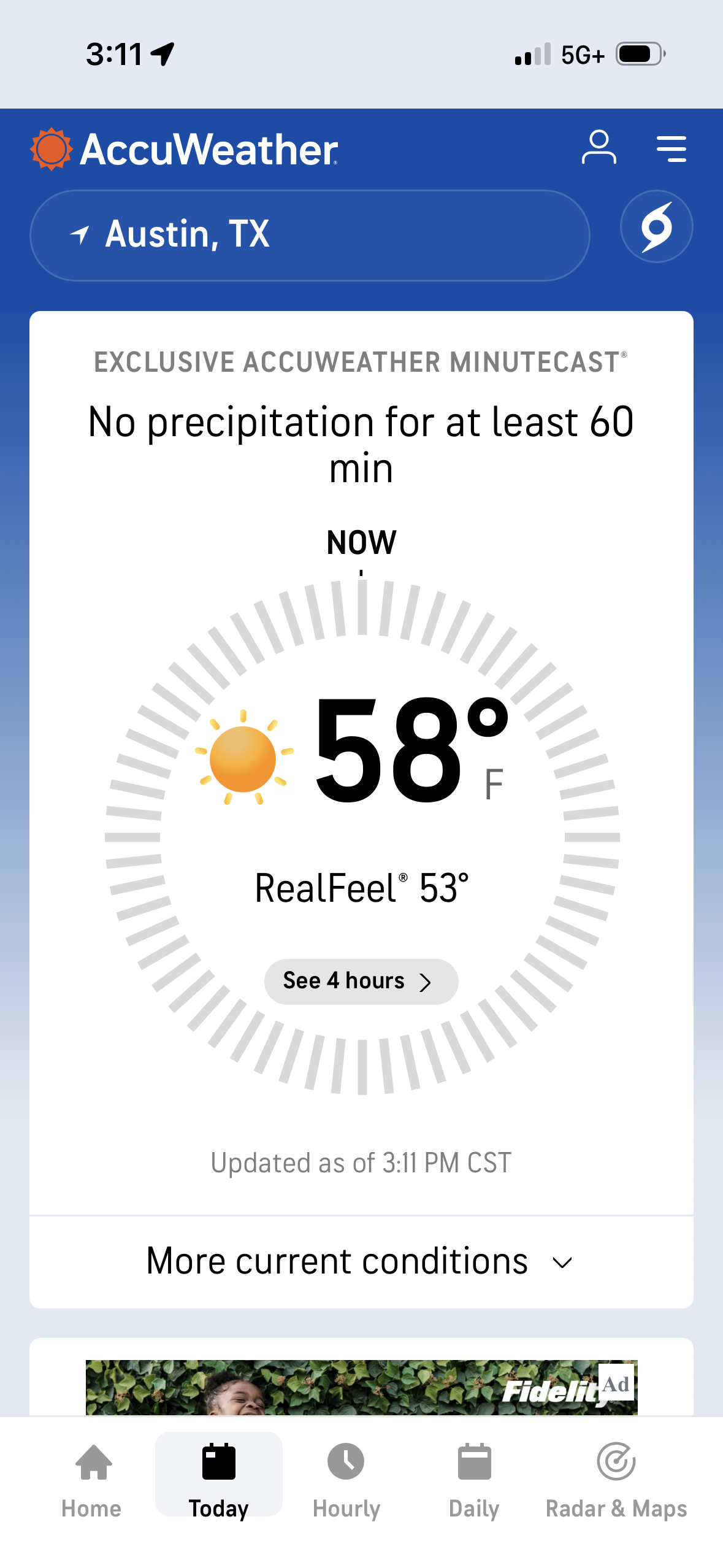Tap the See 4 hours button

point(361,981)
